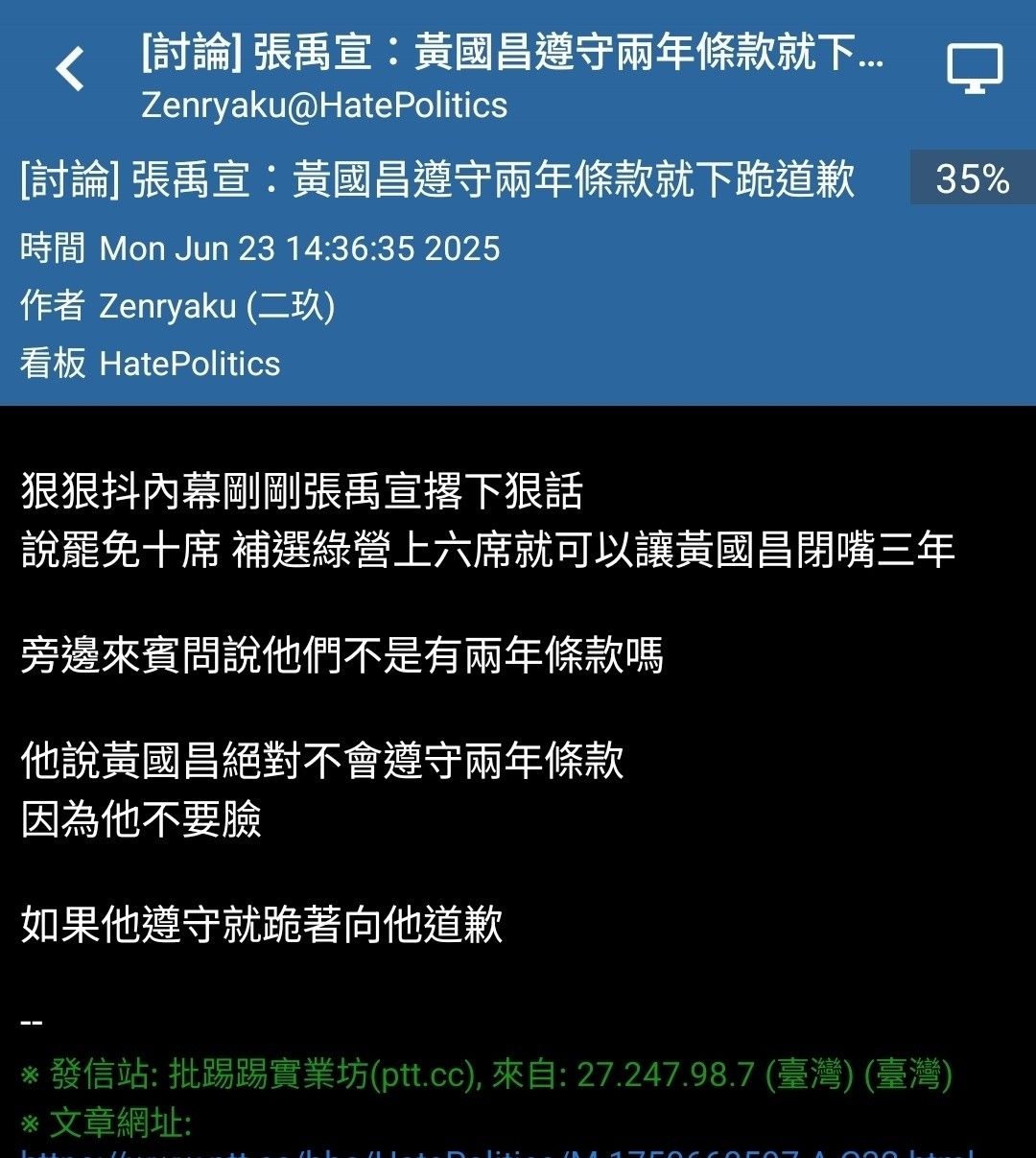
Task: Open the desktop view monitor icon
Action: (x=975, y=69)
